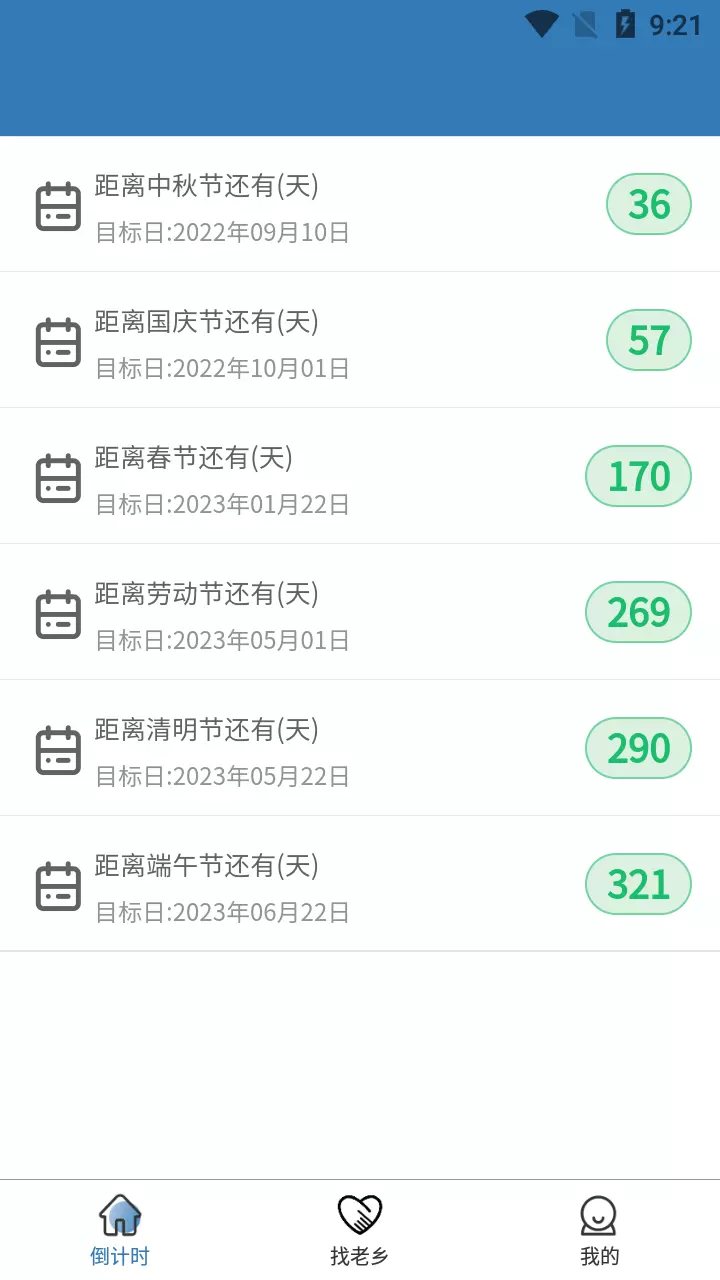
Task: Switch to the 倒计时 tab
Action: (120, 1231)
